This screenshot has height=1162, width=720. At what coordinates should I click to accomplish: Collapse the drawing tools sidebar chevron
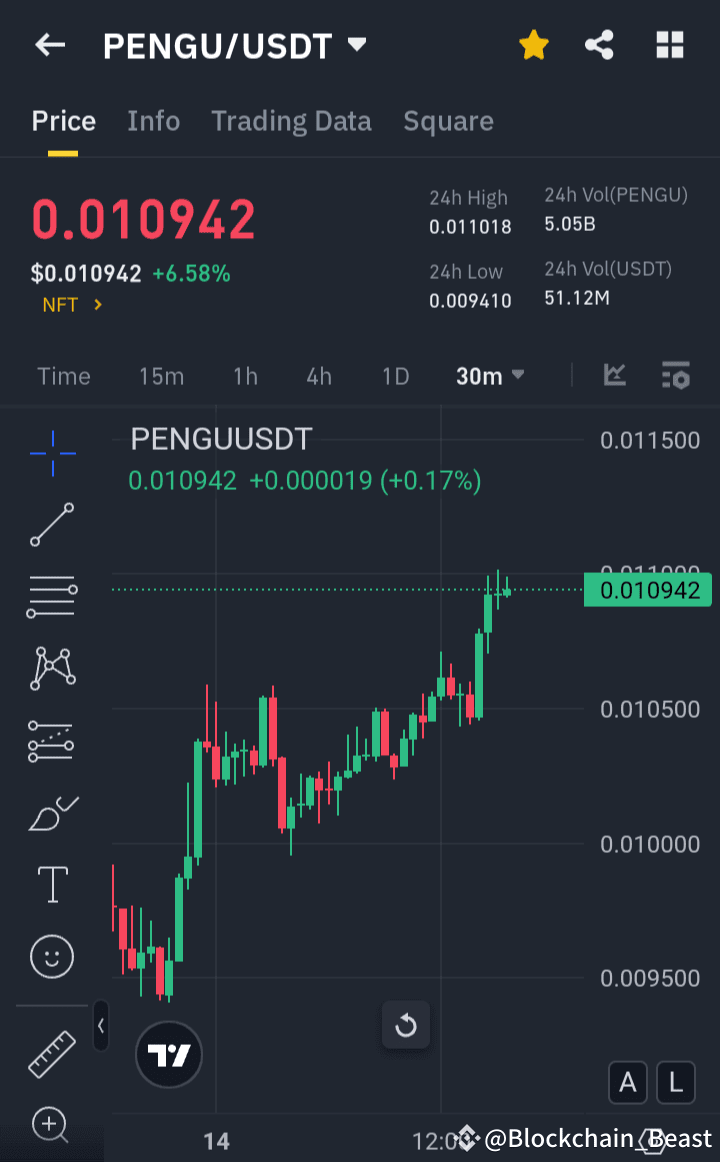(x=100, y=1026)
